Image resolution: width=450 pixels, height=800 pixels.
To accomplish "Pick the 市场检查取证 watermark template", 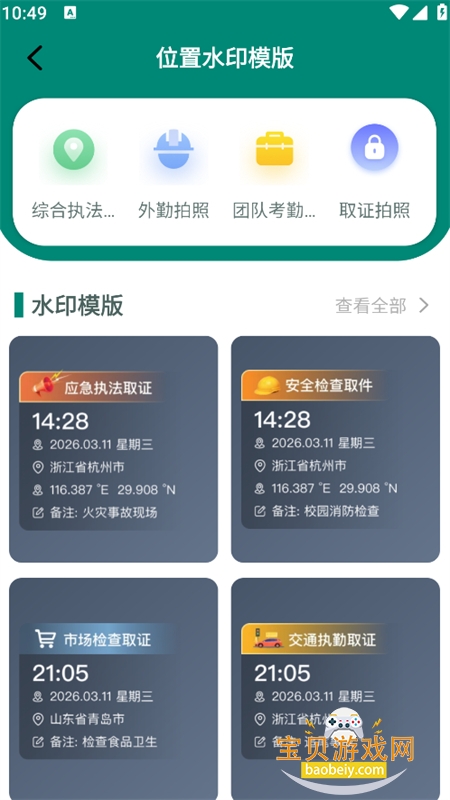I will [x=113, y=689].
